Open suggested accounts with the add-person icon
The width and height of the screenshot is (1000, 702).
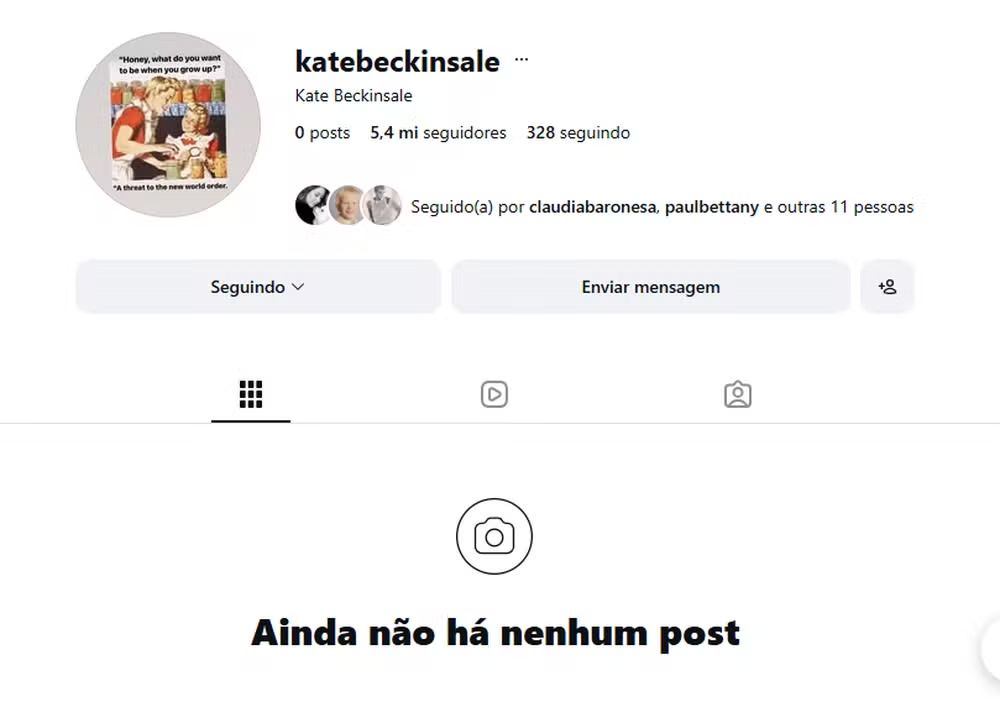tap(887, 287)
